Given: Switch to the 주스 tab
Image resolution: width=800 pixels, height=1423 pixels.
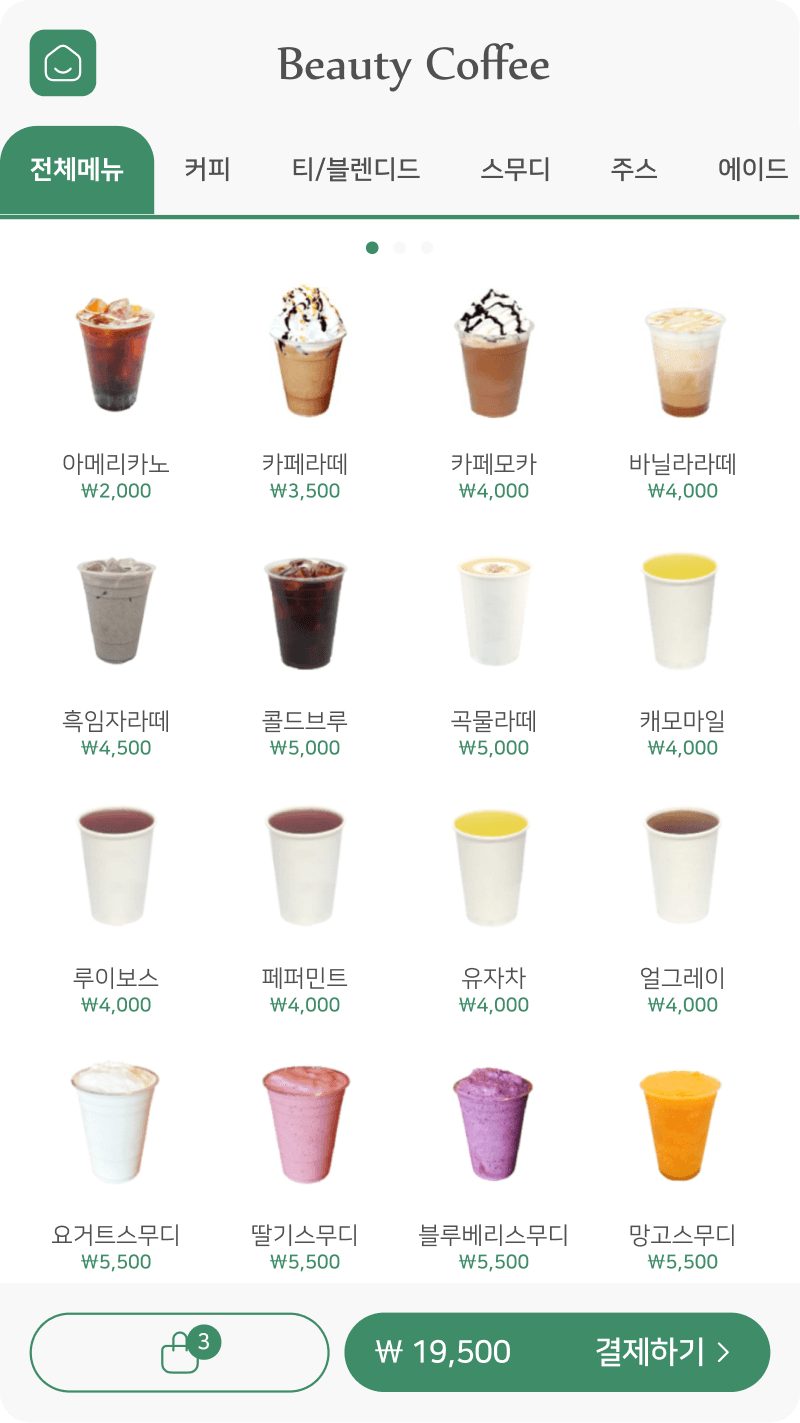Looking at the screenshot, I should (x=634, y=169).
